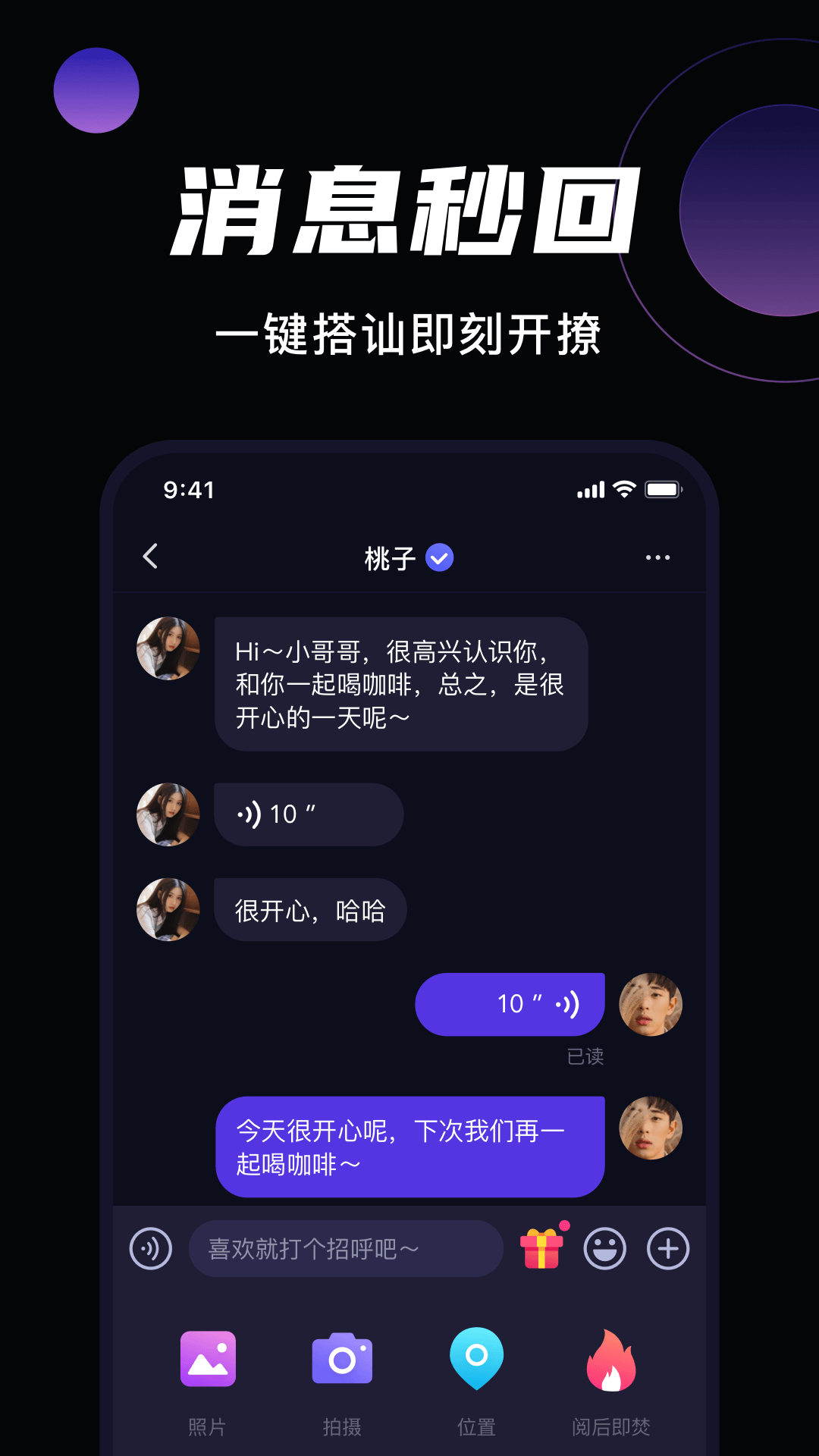Tap the verified badge next to 桃子
The height and width of the screenshot is (1456, 819).
tap(438, 557)
